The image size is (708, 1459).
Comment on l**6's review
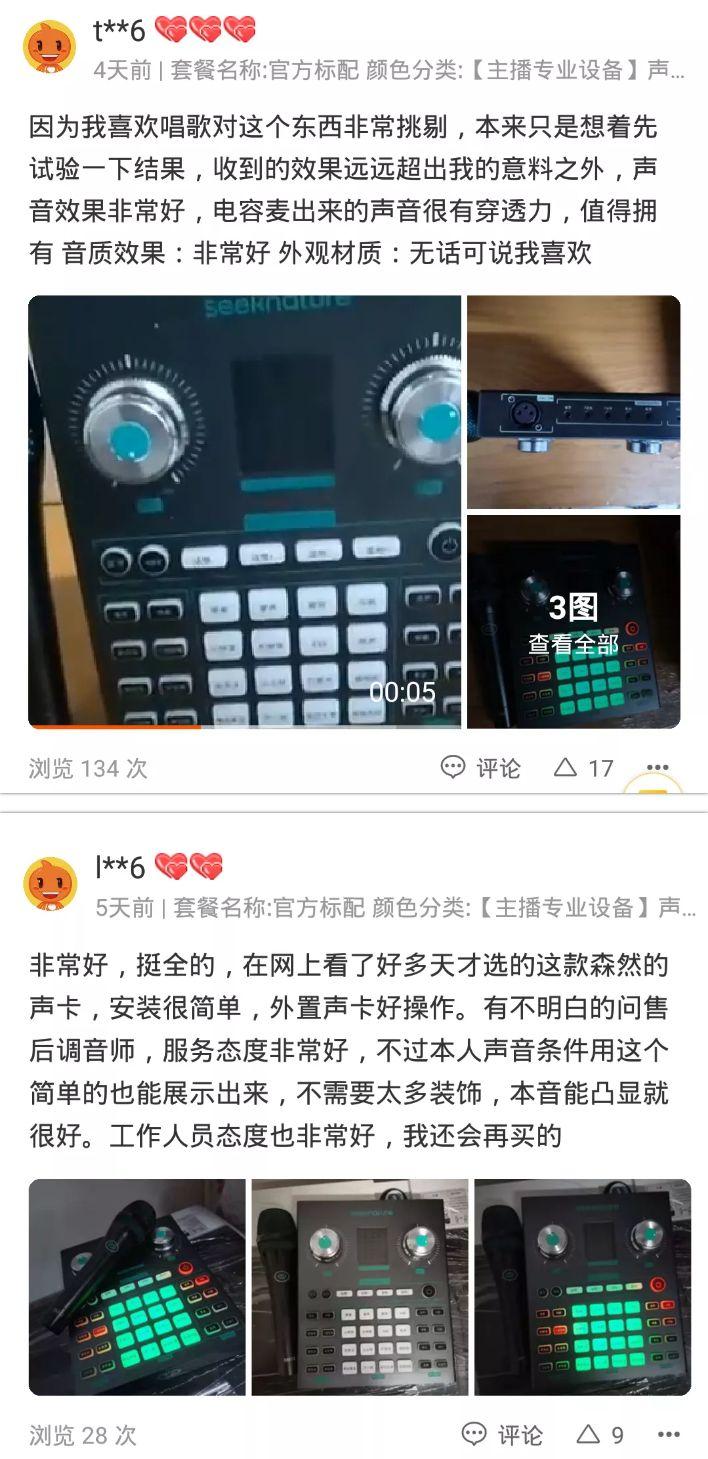(x=502, y=1435)
